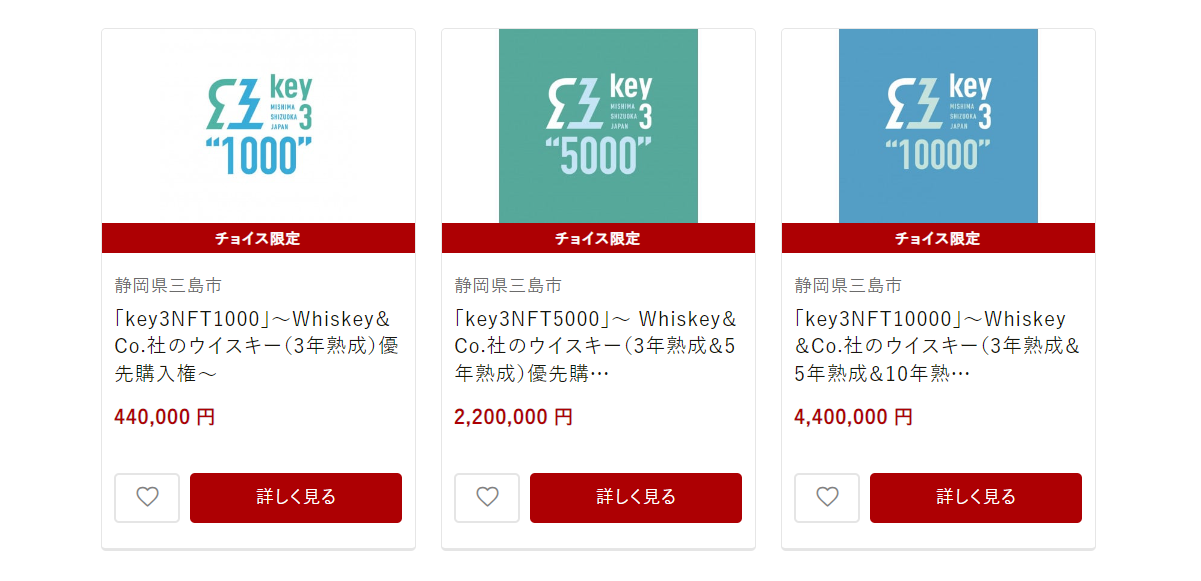Favorite the key3NFT1000 item with the heart
This screenshot has width=1201, height=581.
click(x=147, y=497)
